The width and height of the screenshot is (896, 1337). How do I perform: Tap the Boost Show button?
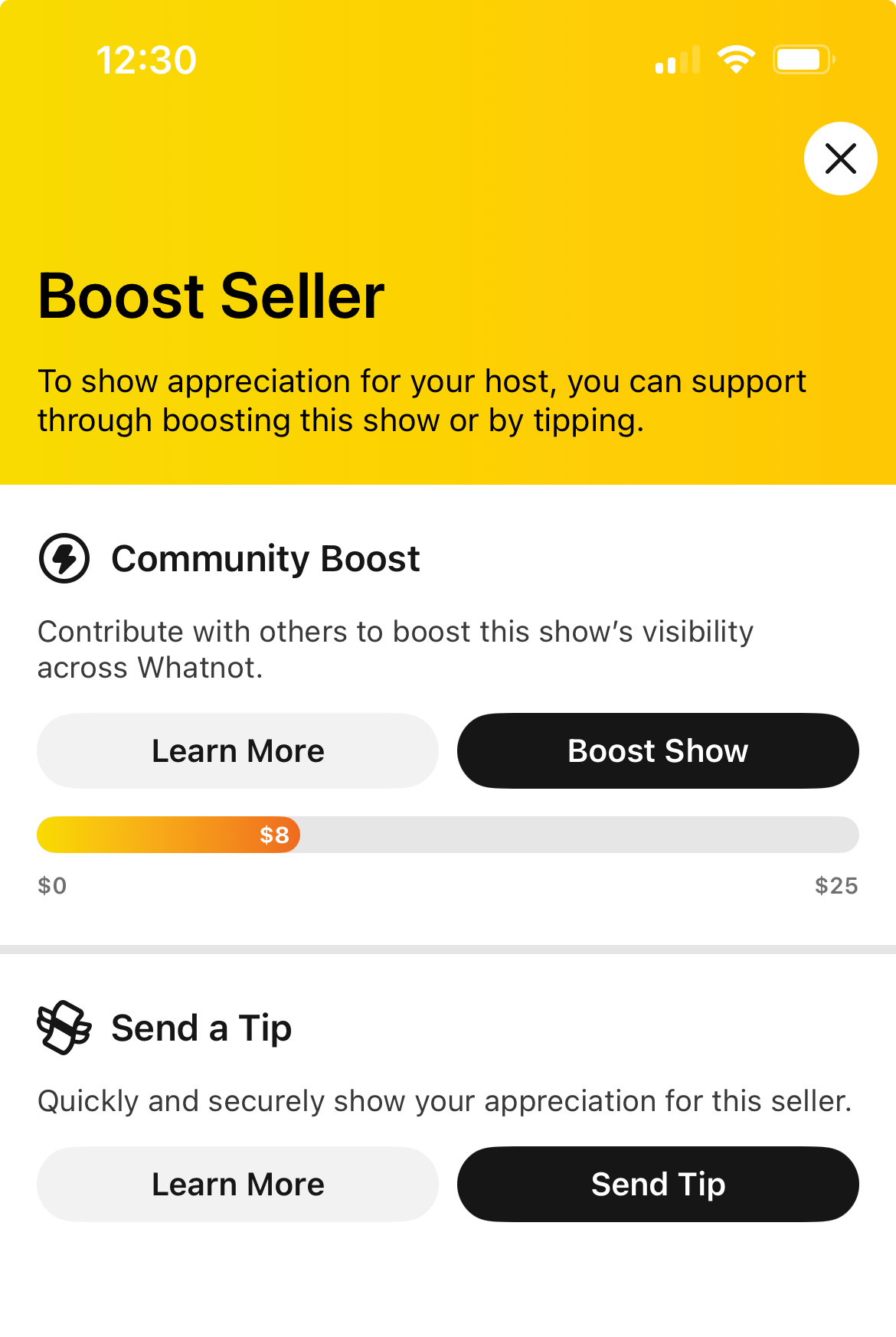point(658,750)
